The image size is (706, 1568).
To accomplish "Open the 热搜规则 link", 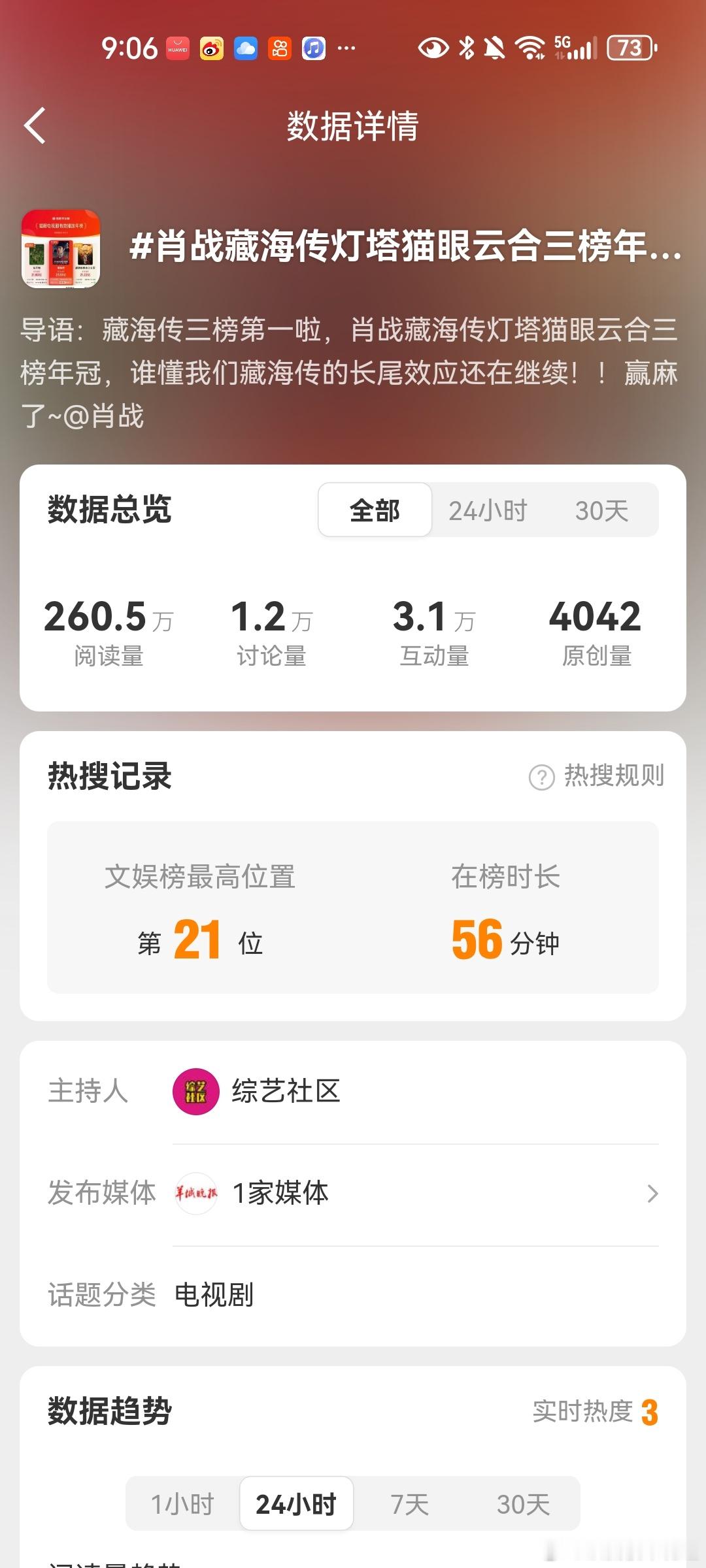I will pyautogui.click(x=614, y=777).
